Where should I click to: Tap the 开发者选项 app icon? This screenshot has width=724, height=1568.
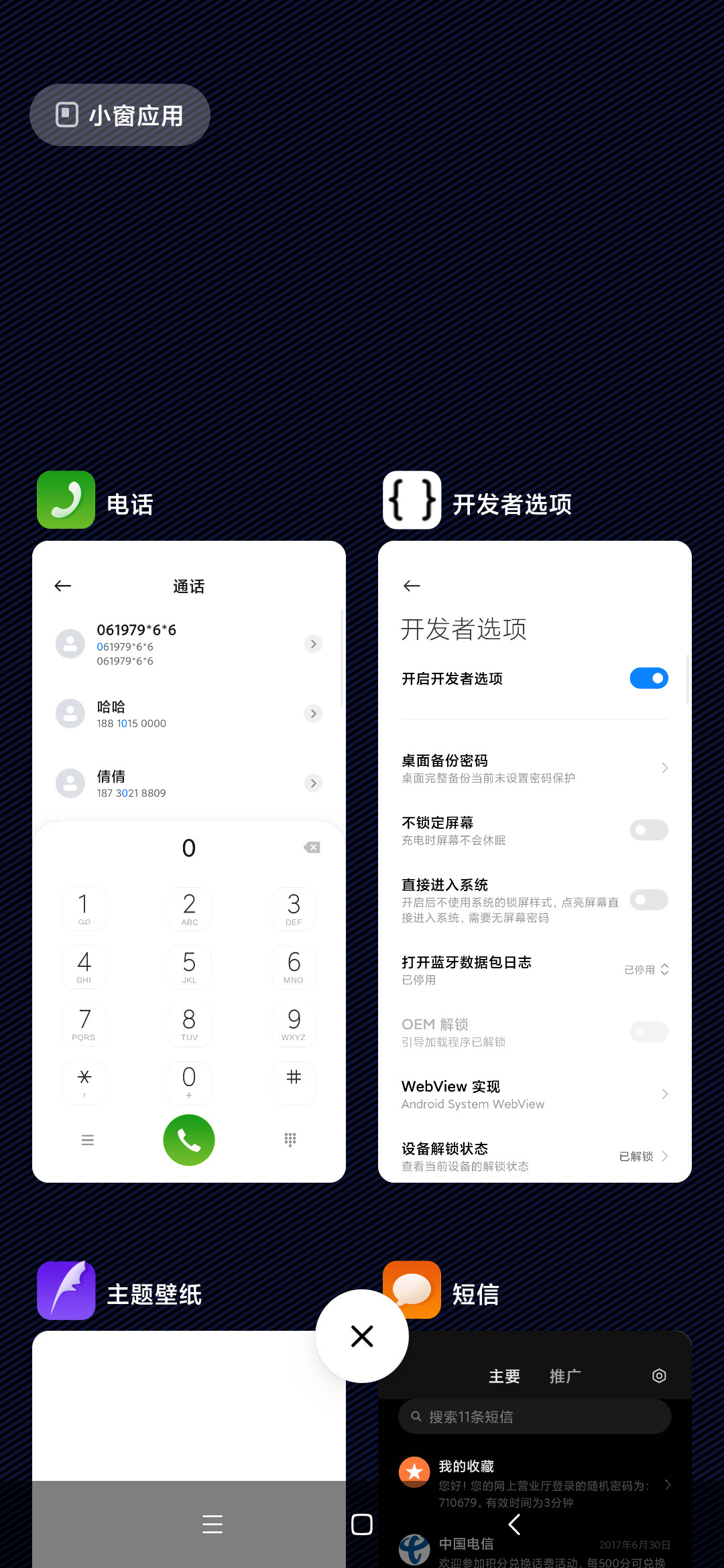point(412,500)
